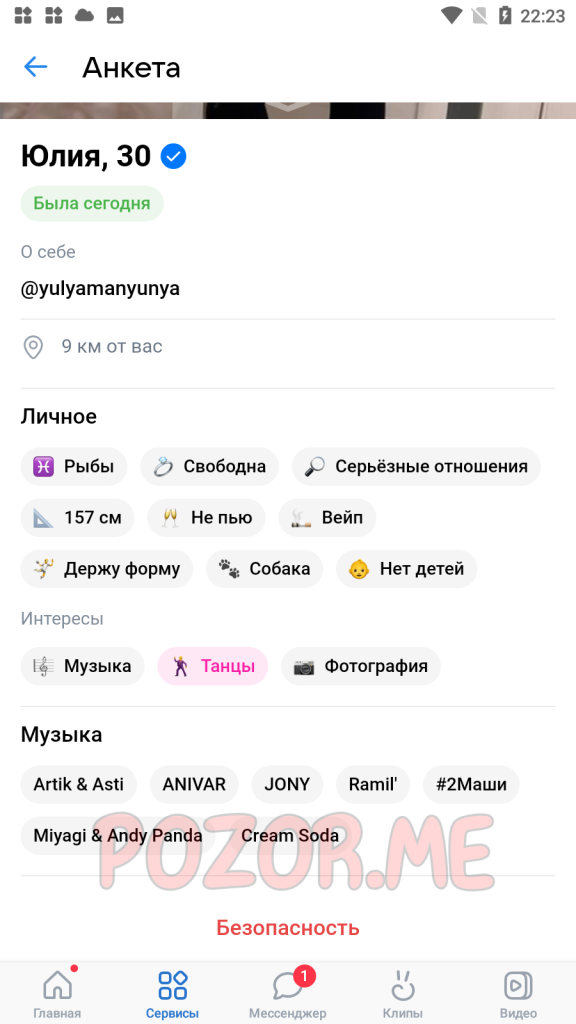Tap the Танцы interest chip

point(213,666)
